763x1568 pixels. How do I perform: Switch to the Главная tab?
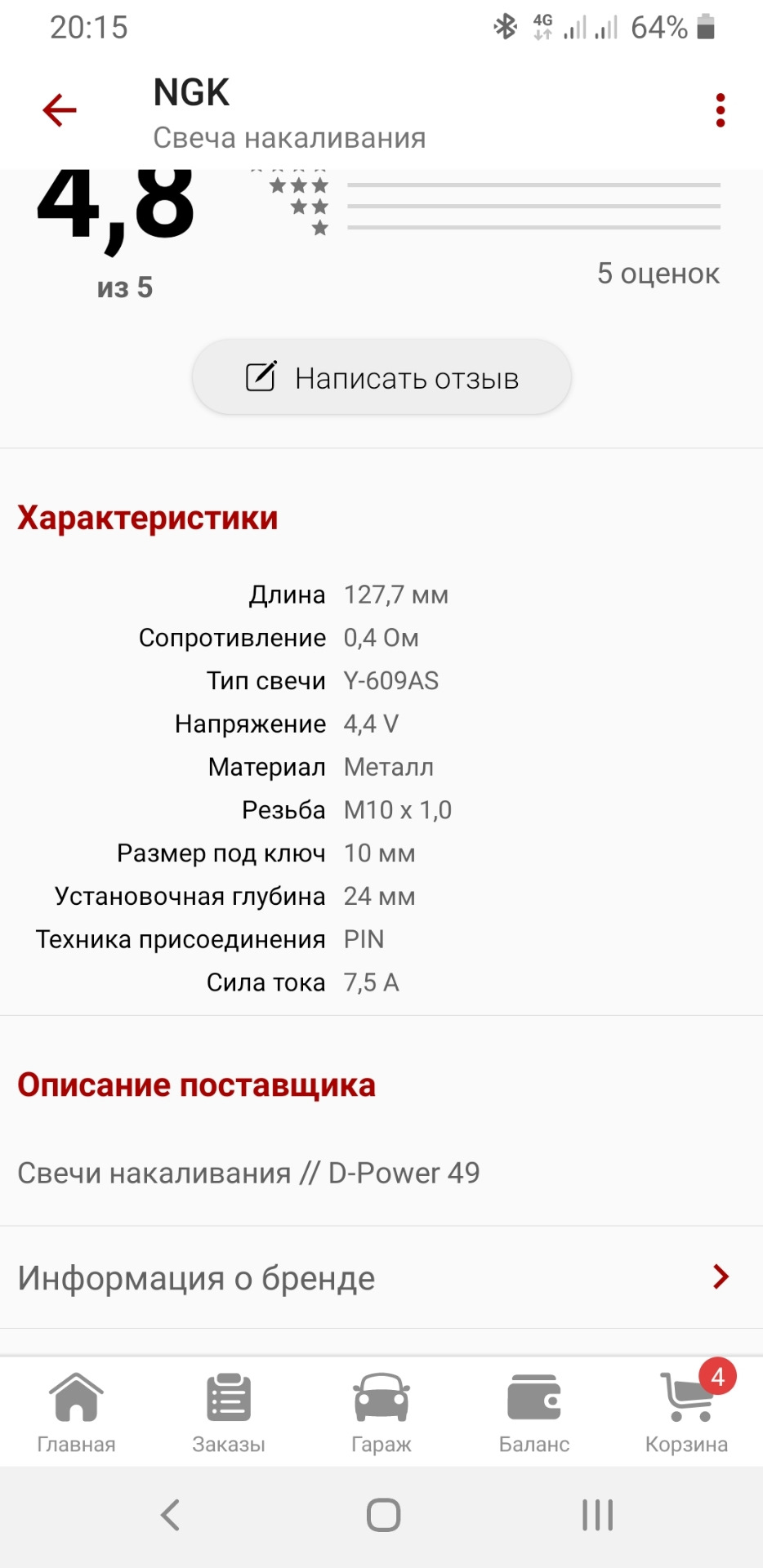[x=76, y=1413]
